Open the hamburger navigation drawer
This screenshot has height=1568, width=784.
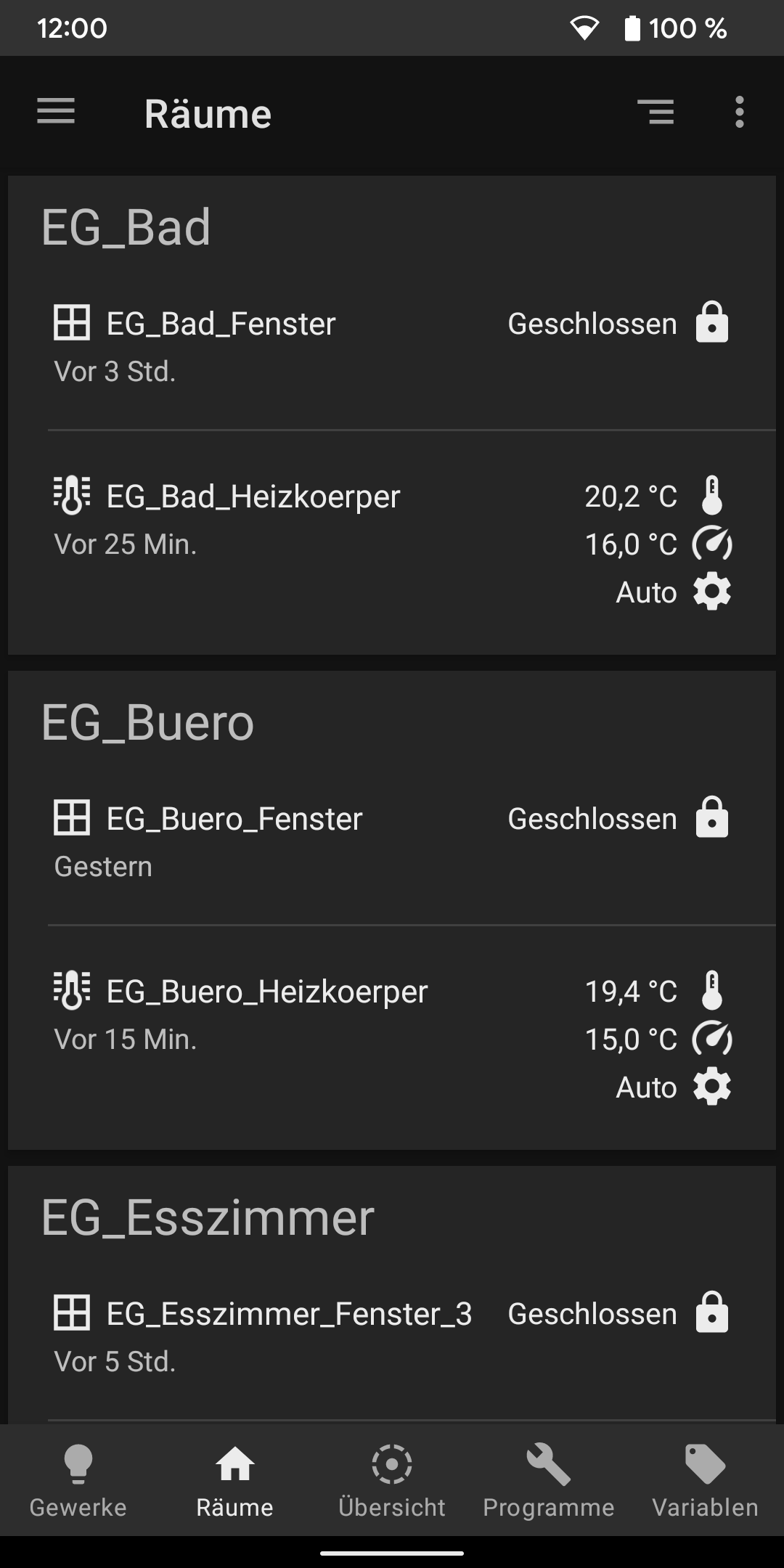click(56, 113)
